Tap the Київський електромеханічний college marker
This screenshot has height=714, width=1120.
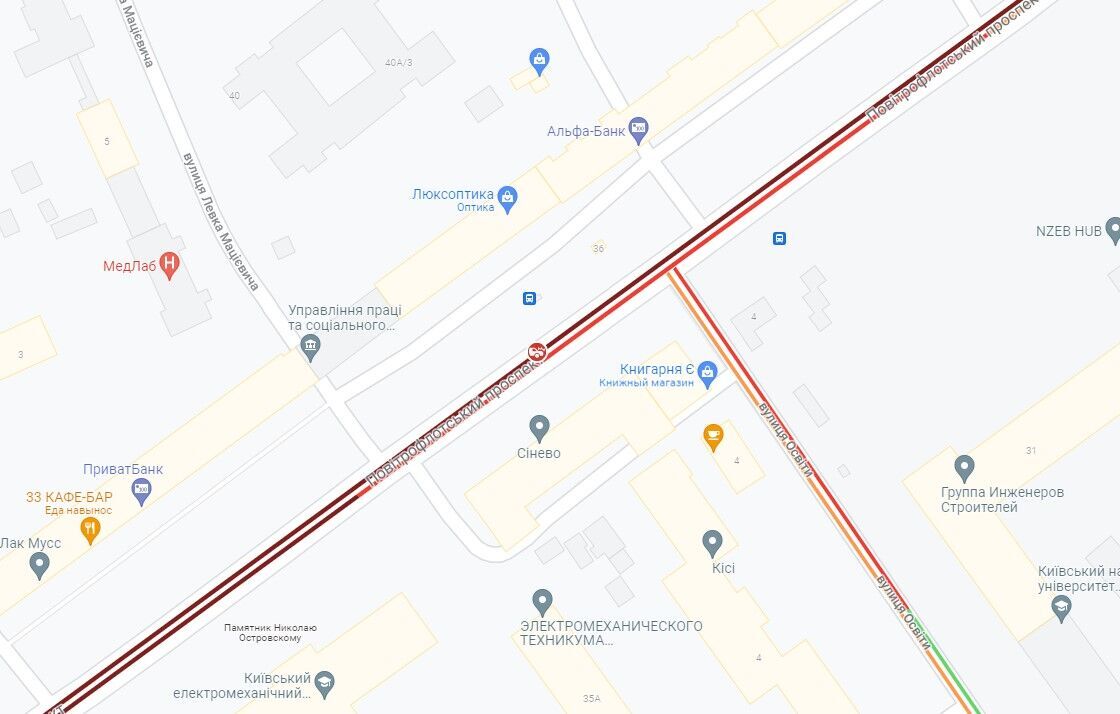[324, 684]
